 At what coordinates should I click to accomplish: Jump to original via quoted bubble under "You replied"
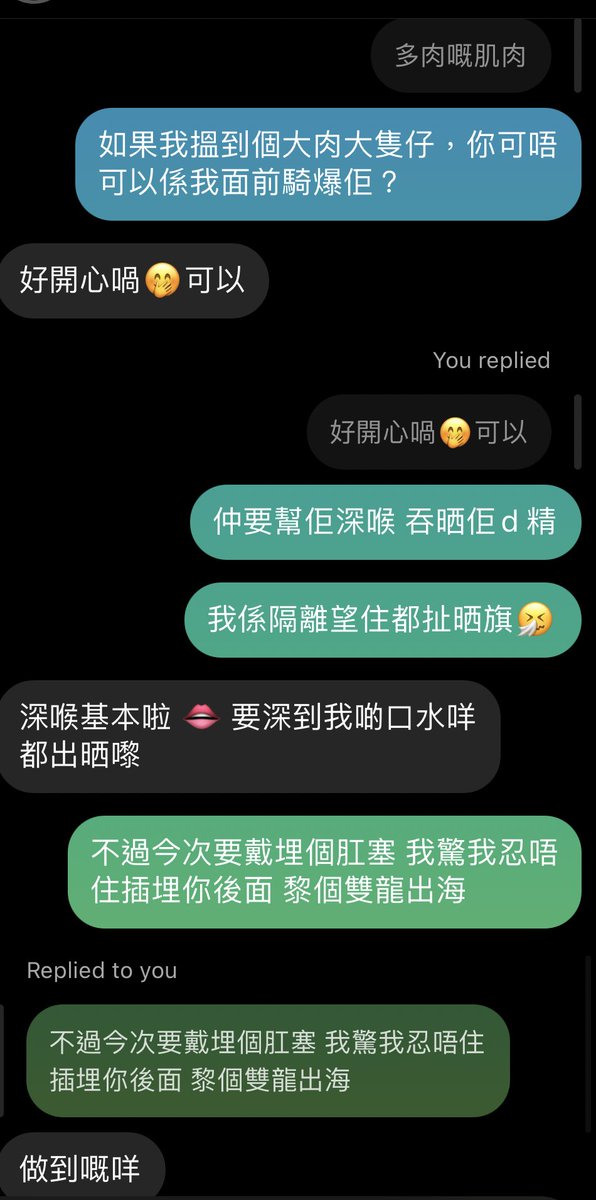(429, 432)
